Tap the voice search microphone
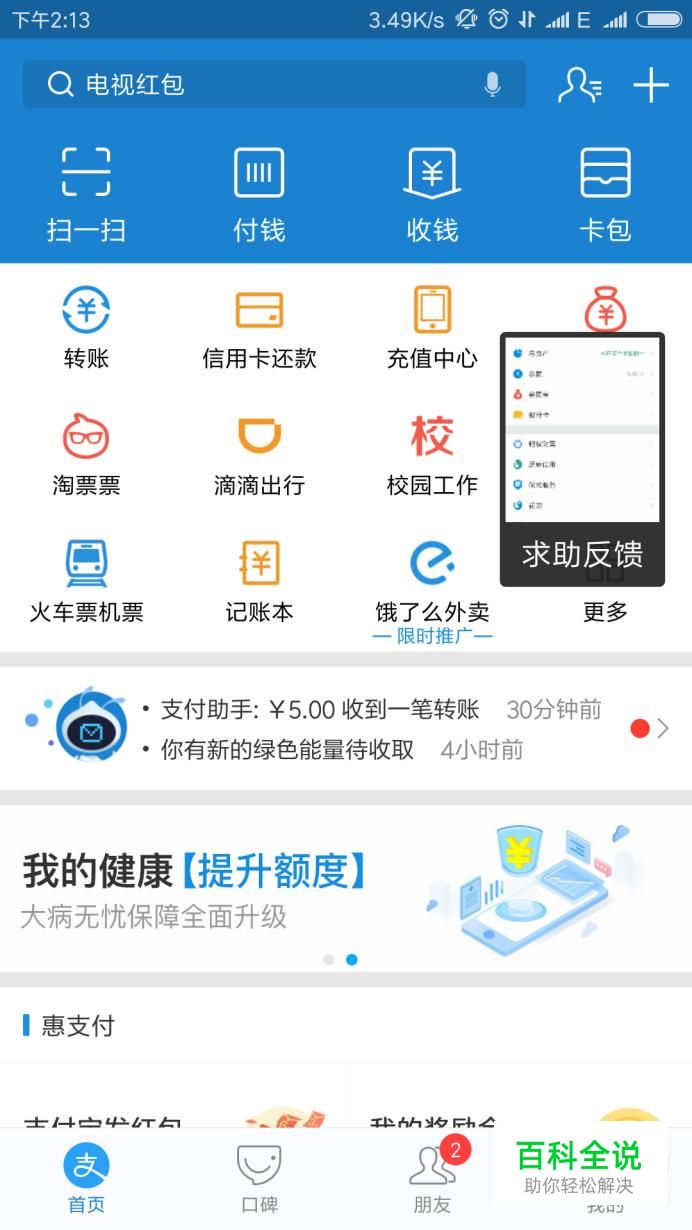The height and width of the screenshot is (1230, 692). point(492,85)
